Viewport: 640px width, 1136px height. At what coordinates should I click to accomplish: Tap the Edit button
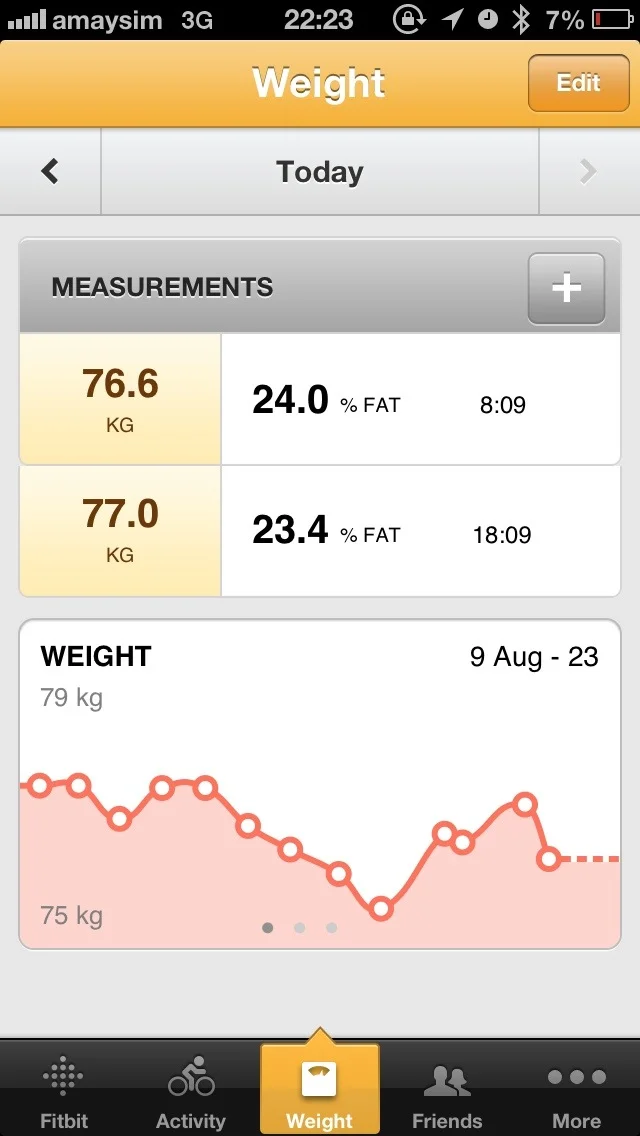click(578, 83)
